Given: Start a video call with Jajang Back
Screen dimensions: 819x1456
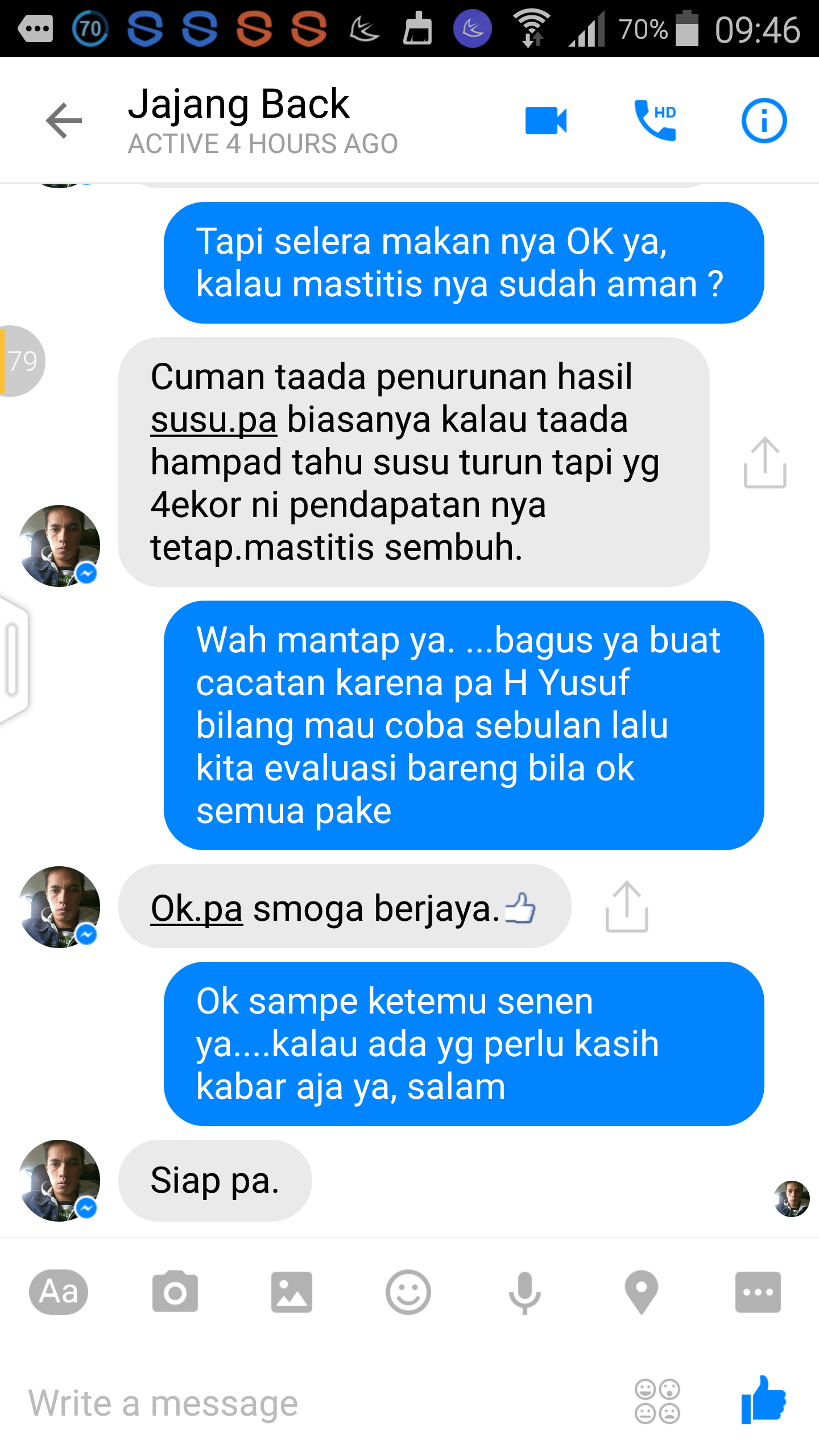Looking at the screenshot, I should (x=545, y=121).
